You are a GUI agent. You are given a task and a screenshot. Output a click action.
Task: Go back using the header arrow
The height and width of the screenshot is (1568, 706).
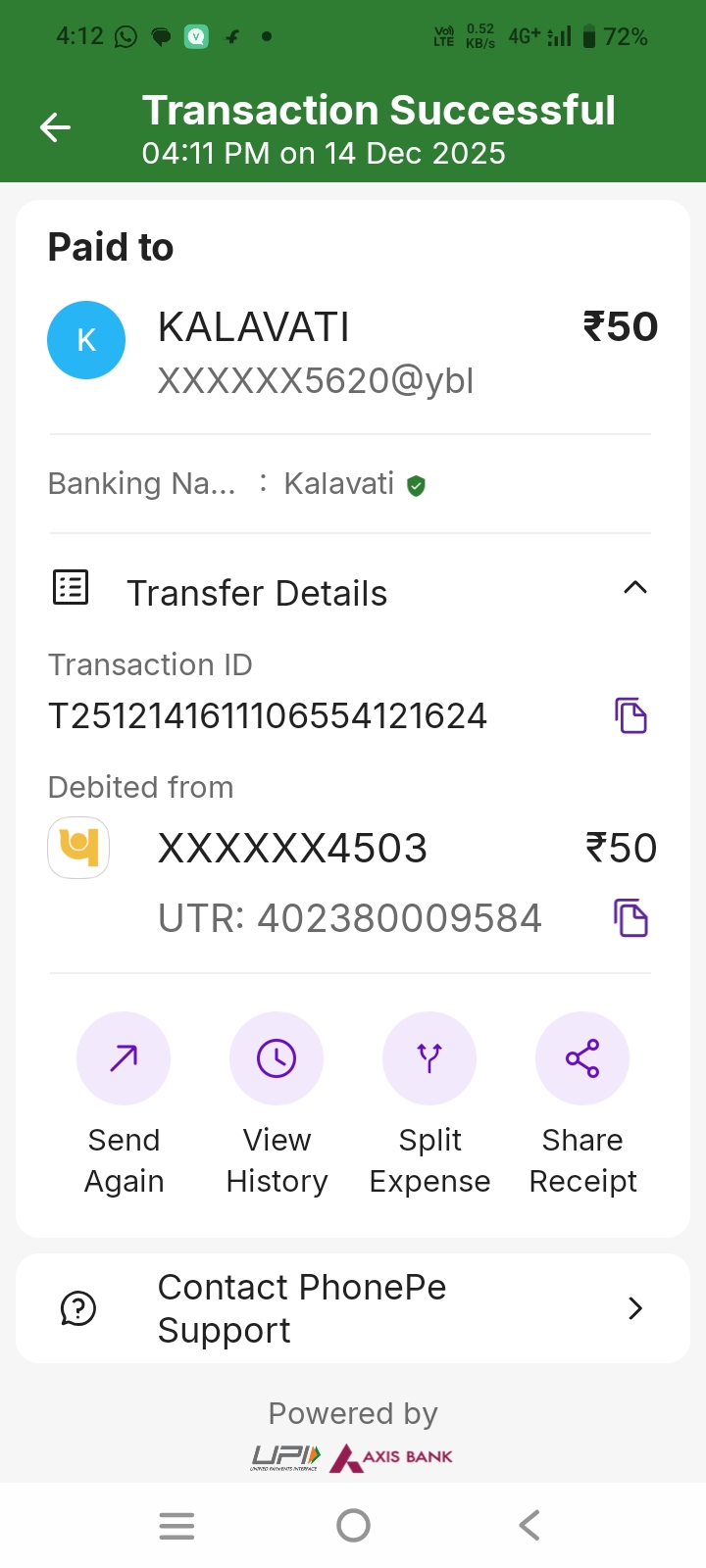[x=56, y=127]
